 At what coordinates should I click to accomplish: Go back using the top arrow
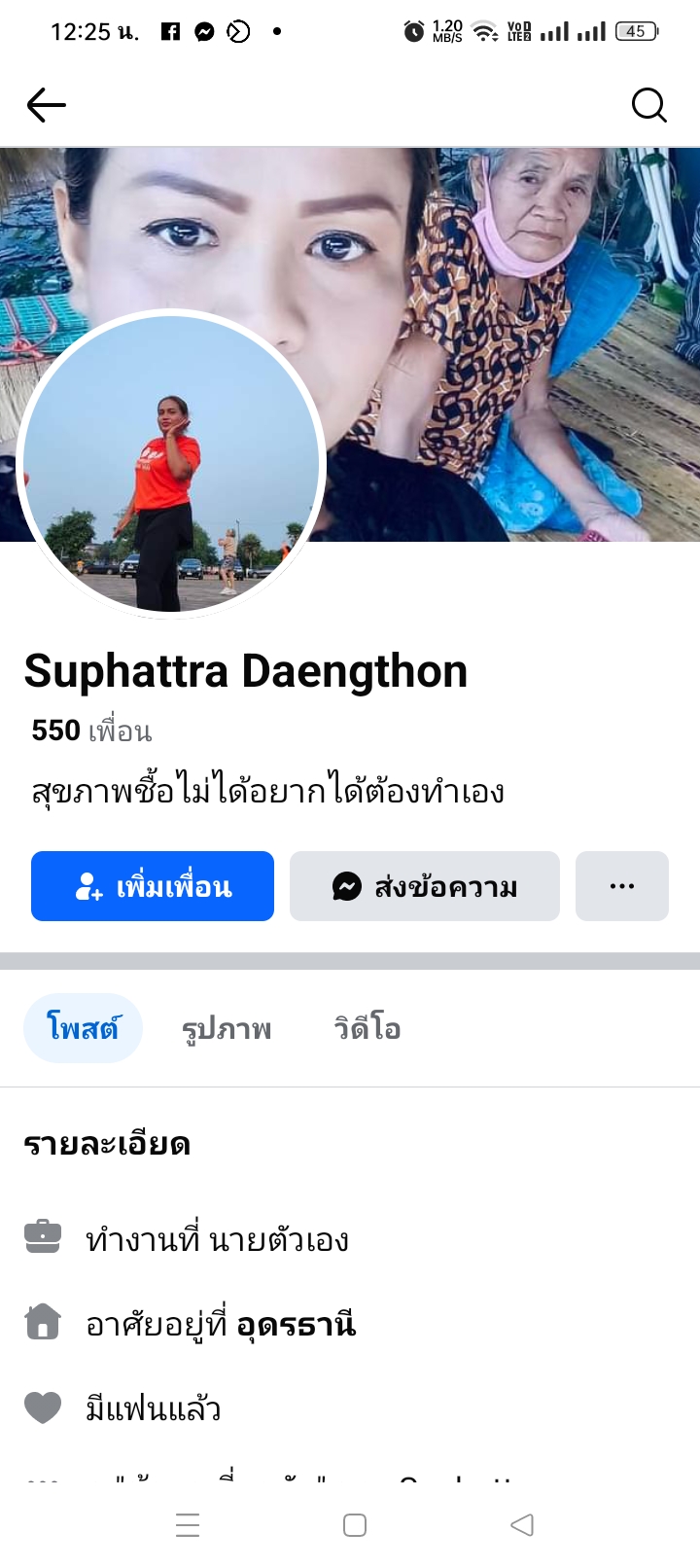[46, 105]
